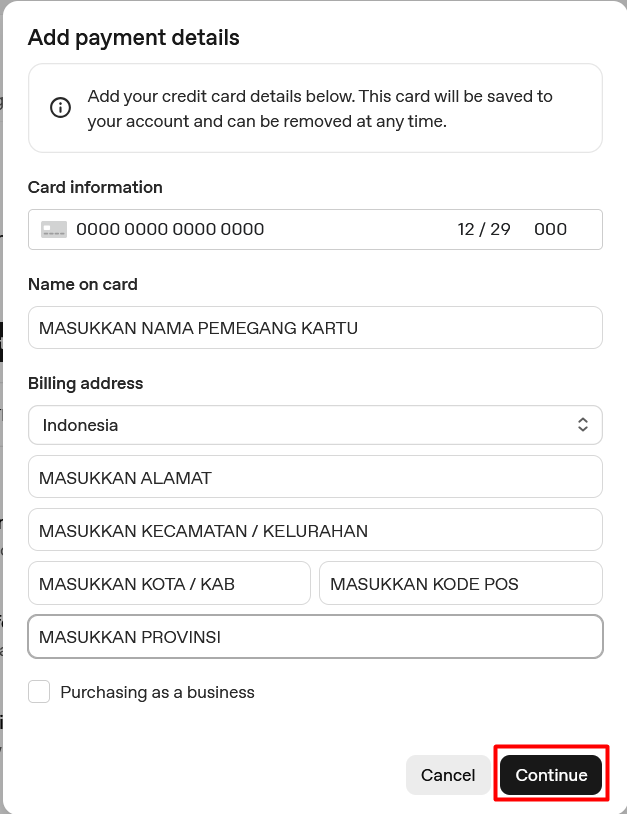Viewport: 627px width, 814px height.
Task: Tap the MASUKKAN PROVINSI field
Action: click(x=315, y=637)
